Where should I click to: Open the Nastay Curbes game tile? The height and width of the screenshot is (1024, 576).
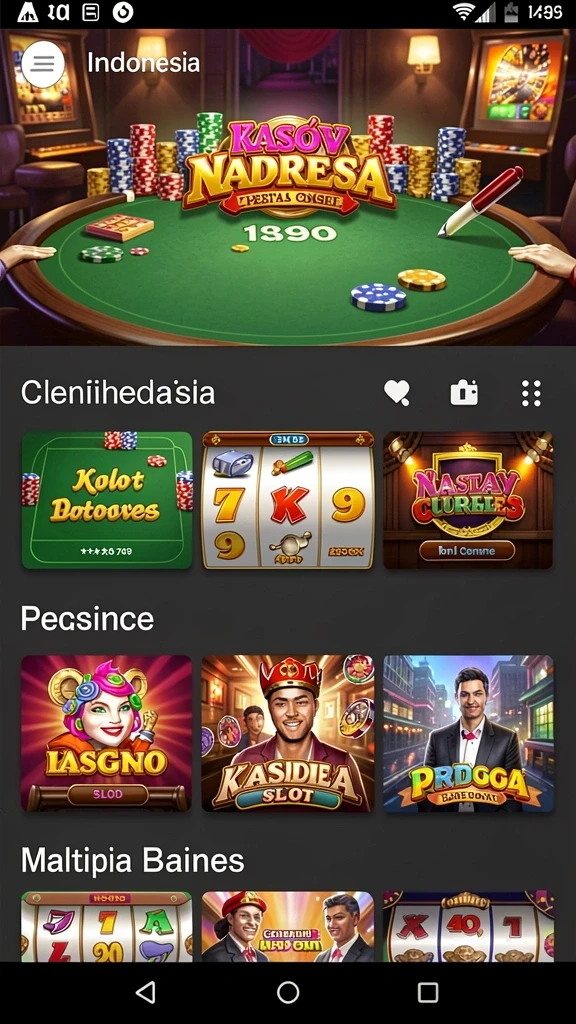point(468,500)
